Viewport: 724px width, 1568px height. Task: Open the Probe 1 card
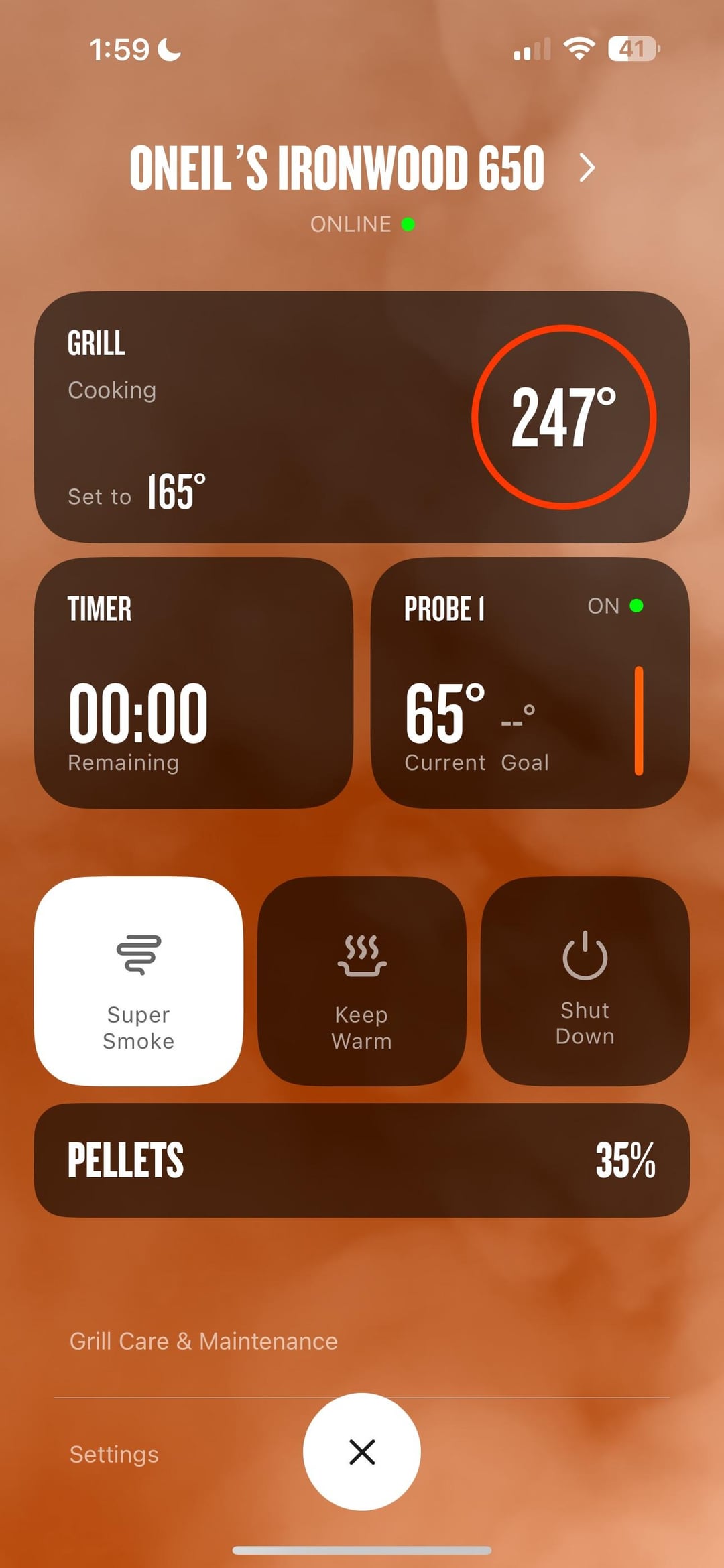tap(530, 683)
